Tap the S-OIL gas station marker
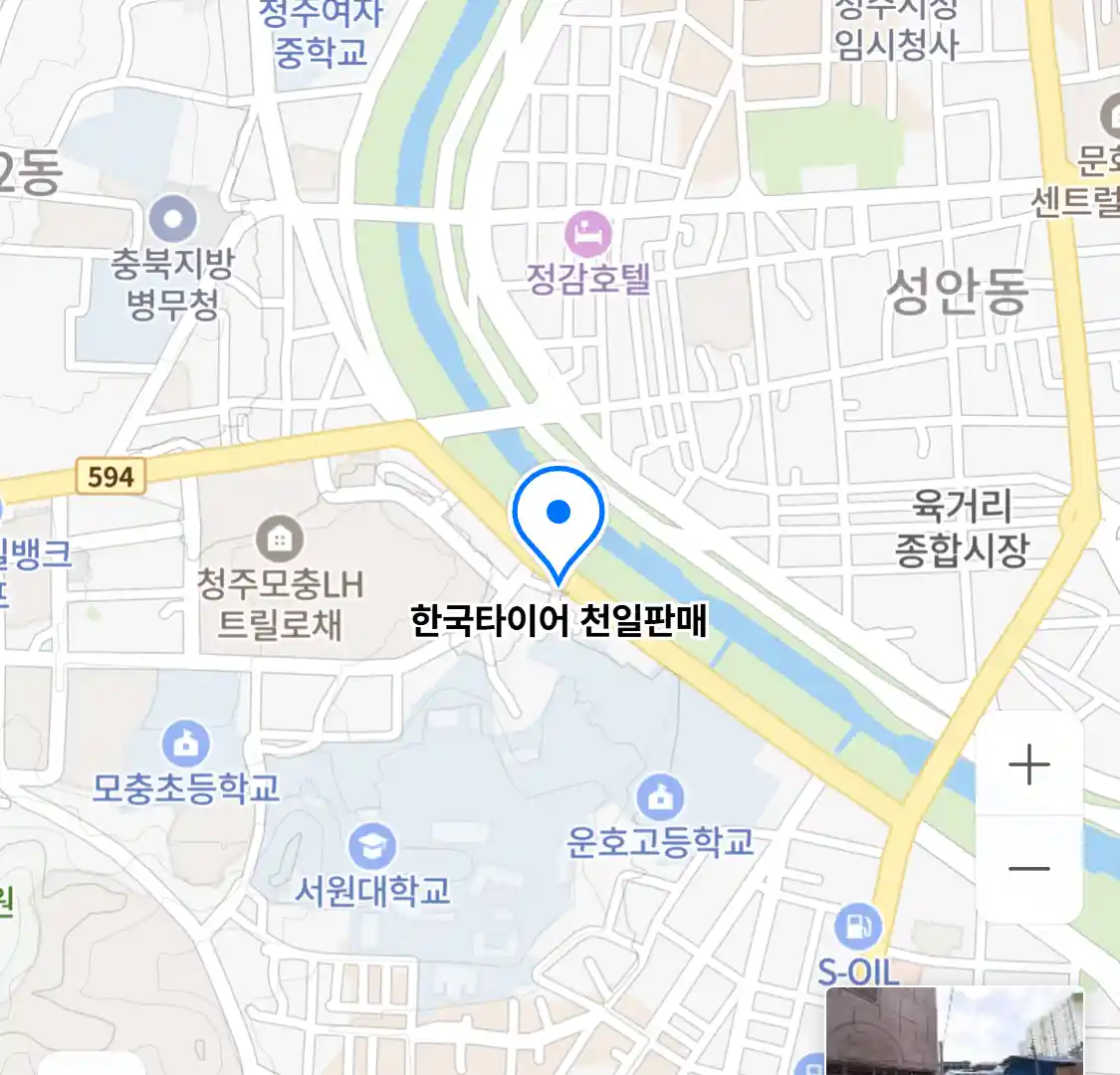1120x1075 pixels. [857, 927]
